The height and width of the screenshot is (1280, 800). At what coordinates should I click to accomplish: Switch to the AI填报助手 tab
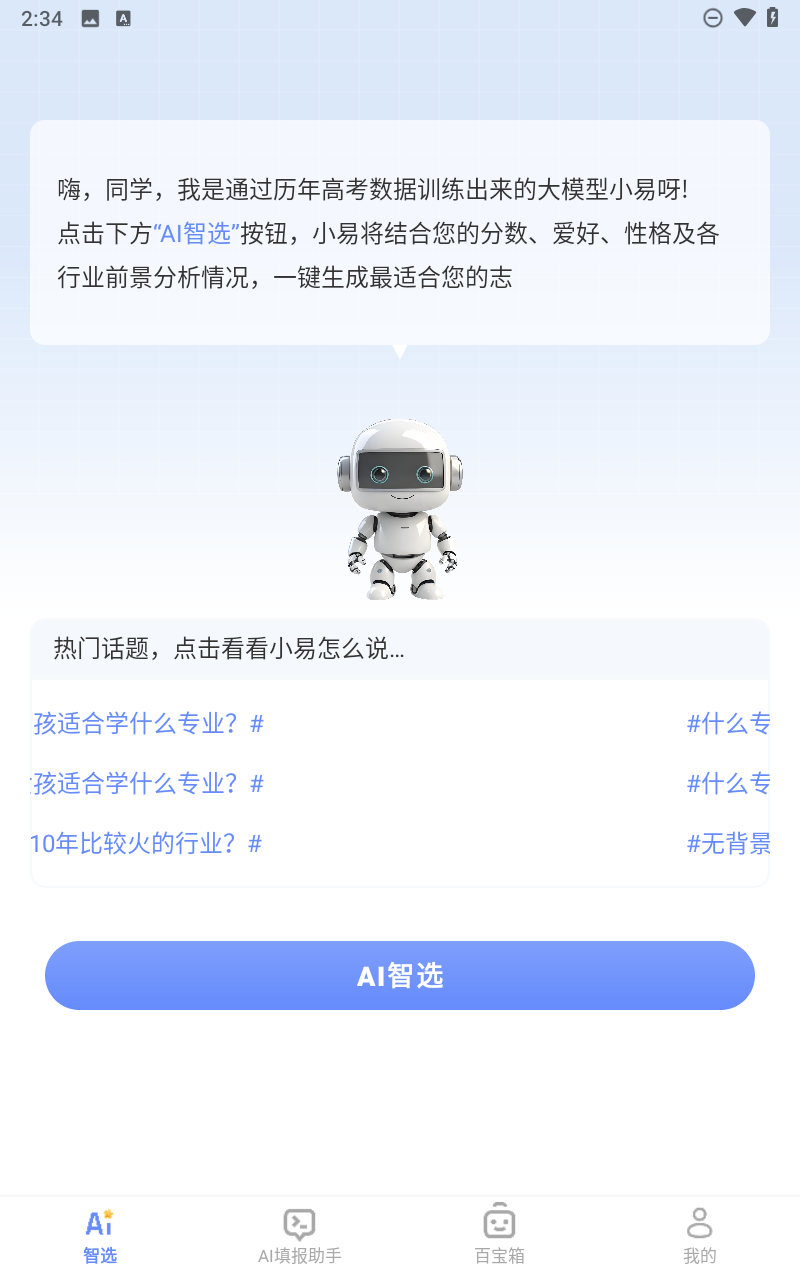(x=299, y=1236)
